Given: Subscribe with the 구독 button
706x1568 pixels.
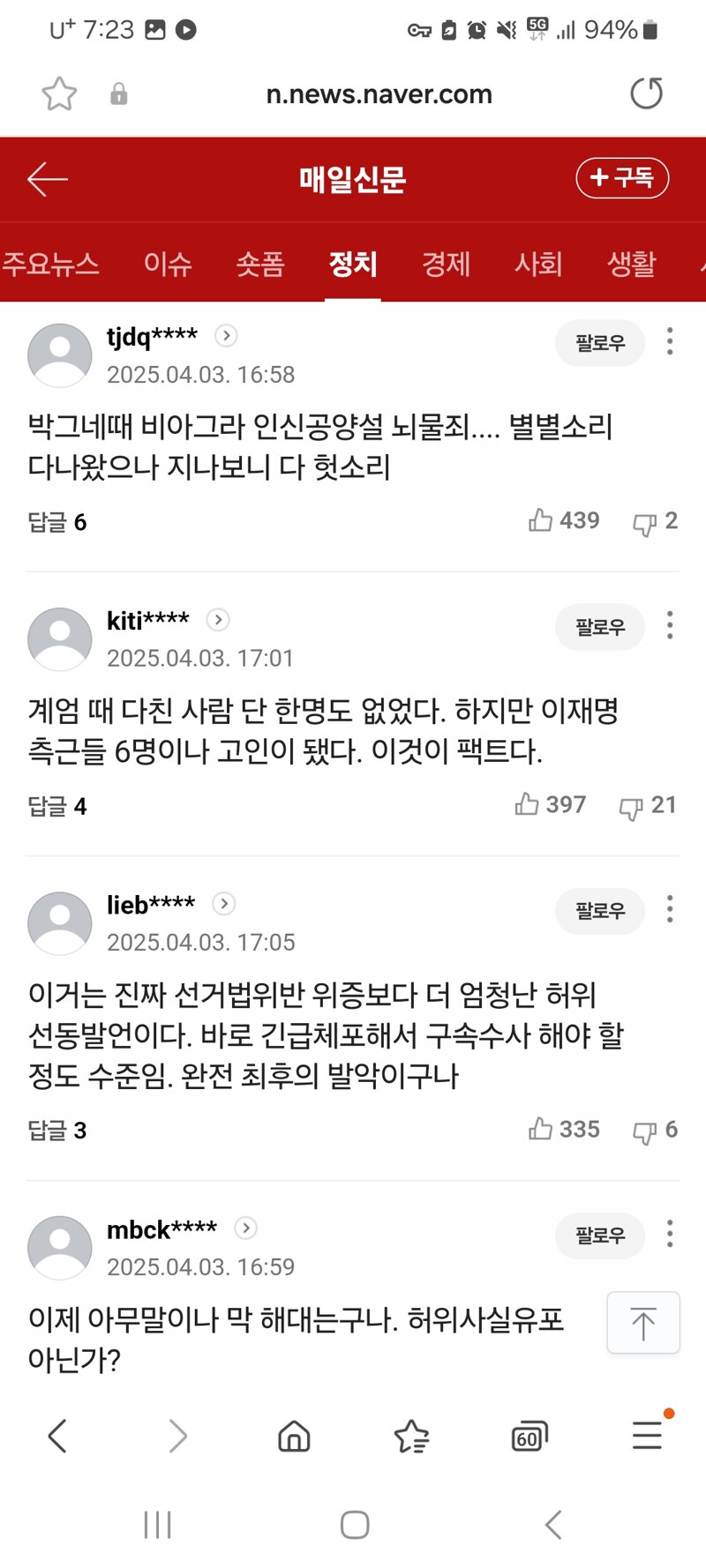Looking at the screenshot, I should tap(622, 178).
